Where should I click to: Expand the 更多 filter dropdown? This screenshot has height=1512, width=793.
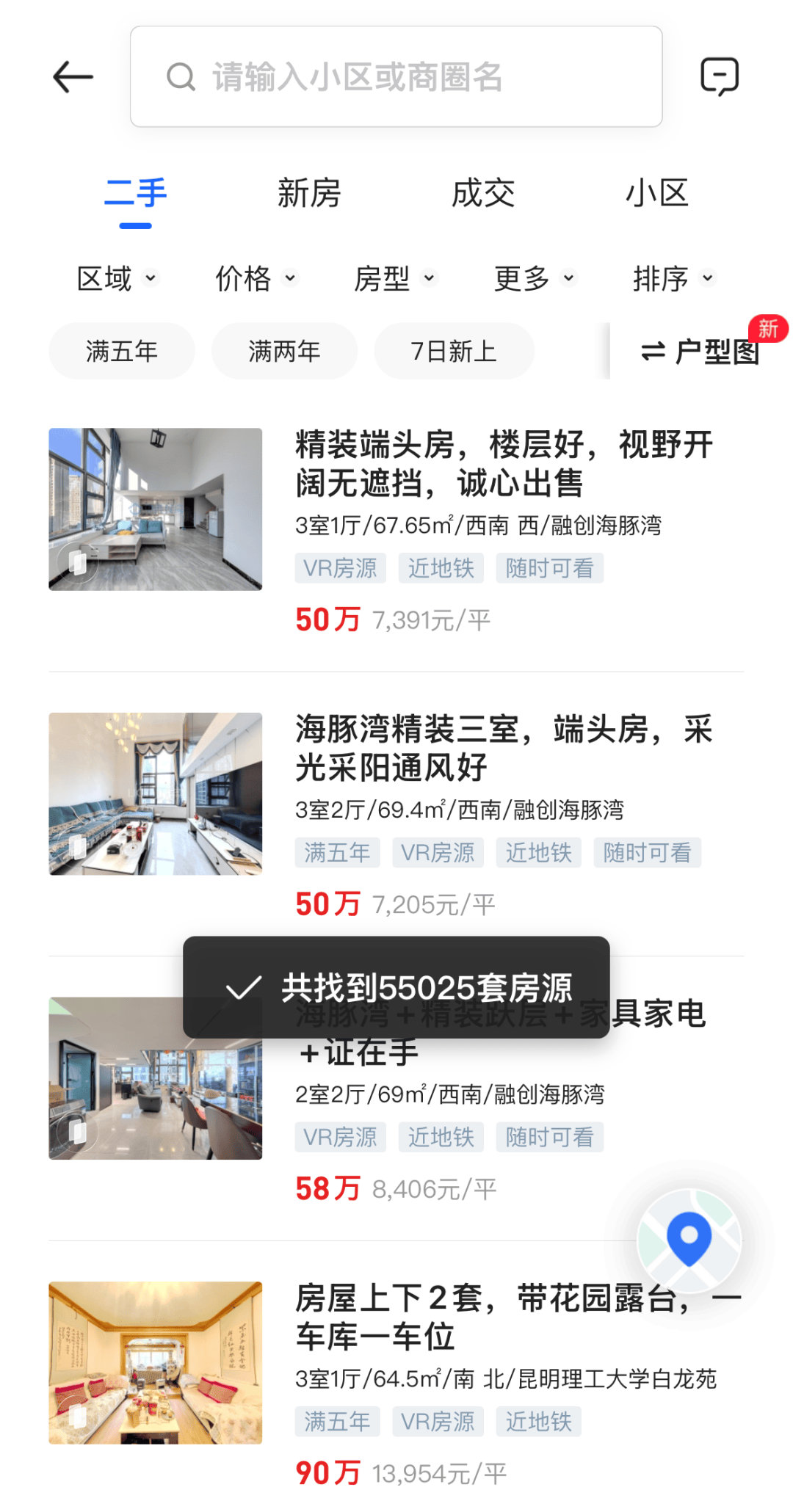(x=534, y=279)
